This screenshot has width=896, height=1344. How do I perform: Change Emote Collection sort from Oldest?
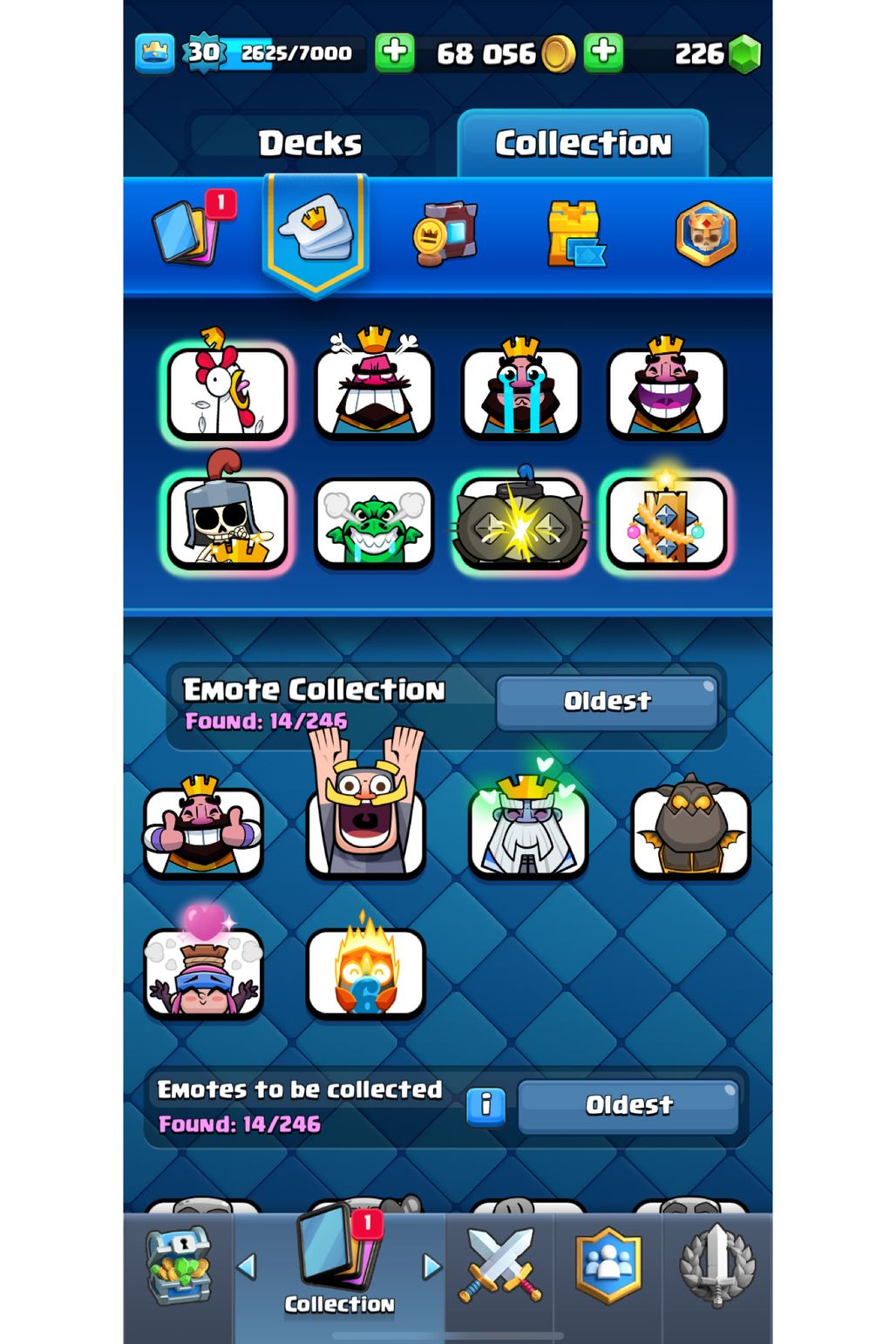pyautogui.click(x=607, y=702)
